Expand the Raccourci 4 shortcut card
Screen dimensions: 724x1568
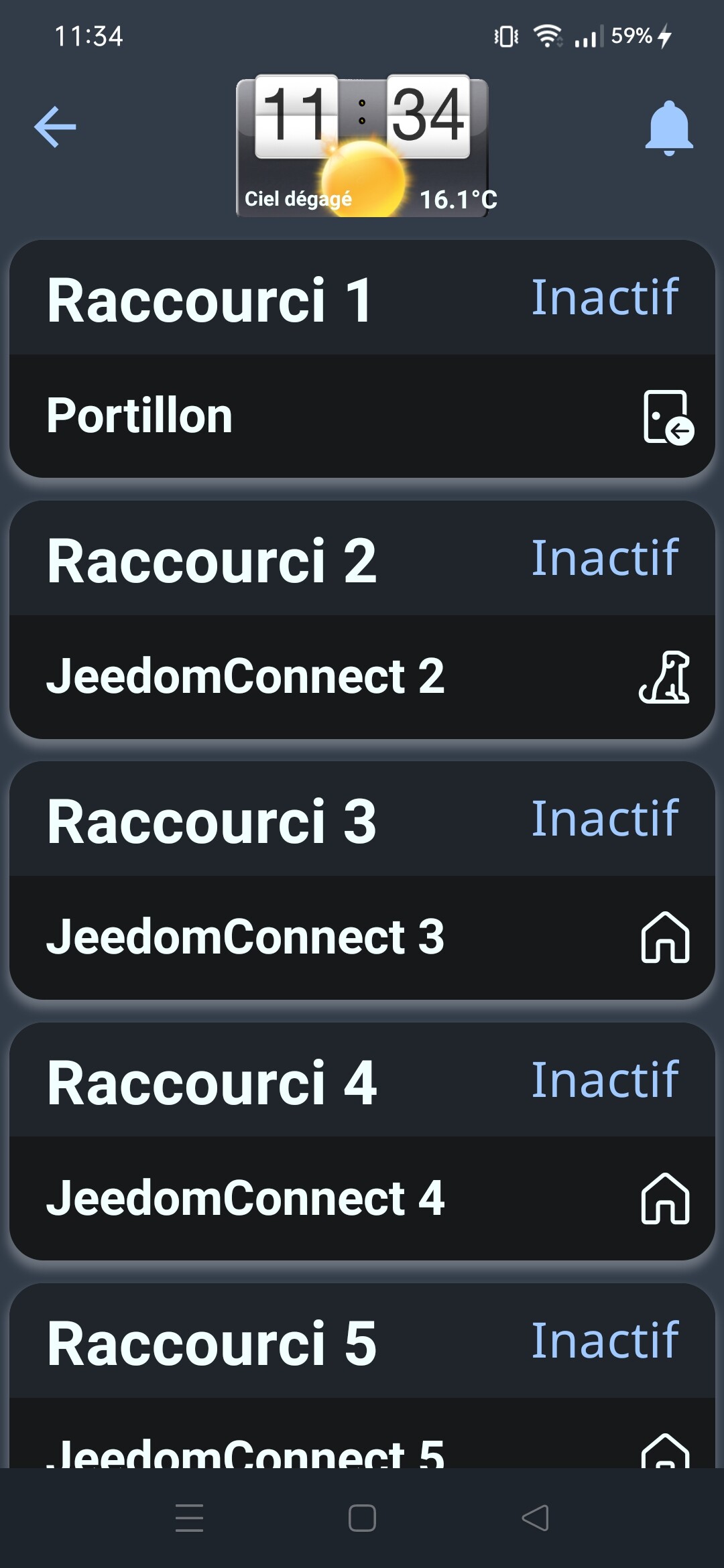coord(213,1081)
